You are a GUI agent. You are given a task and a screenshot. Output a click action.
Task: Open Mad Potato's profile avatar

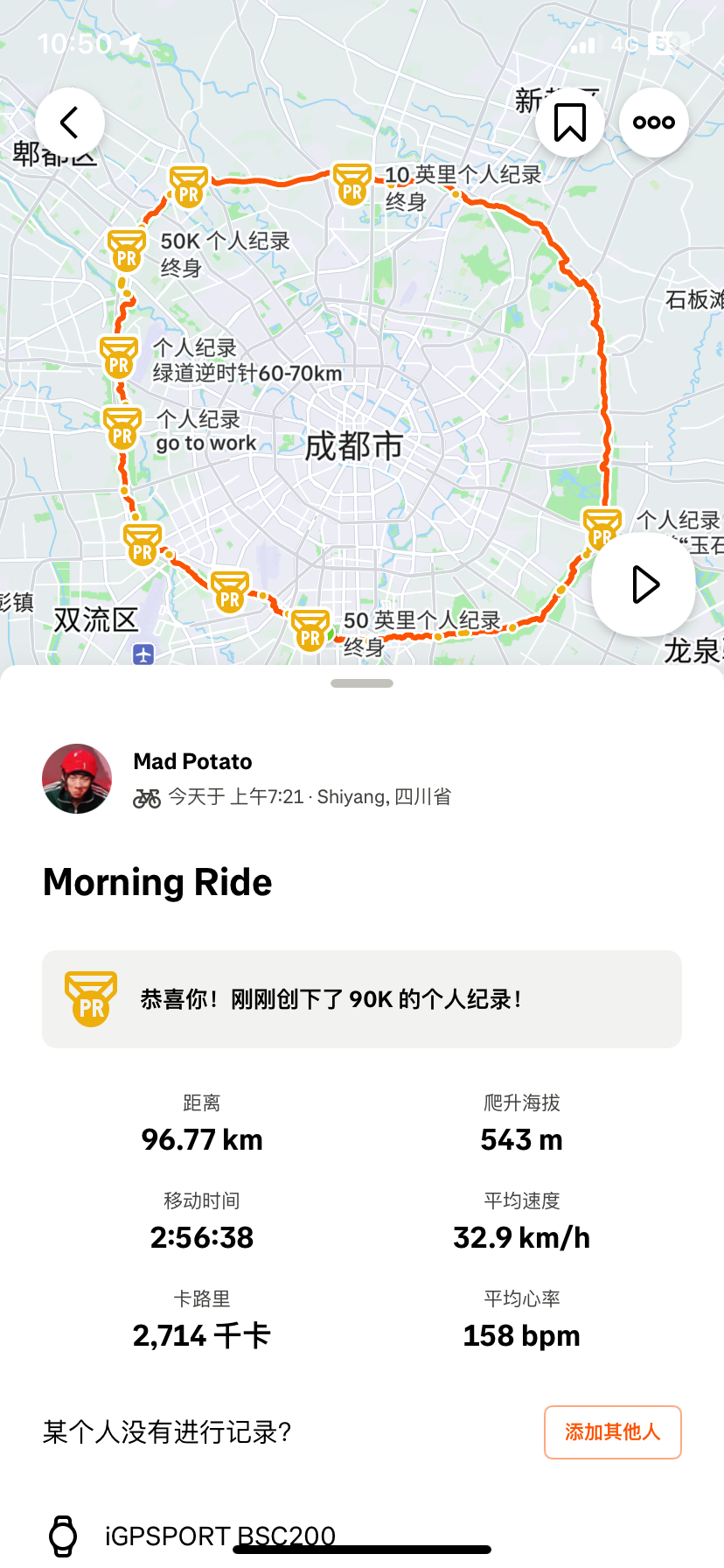point(77,779)
